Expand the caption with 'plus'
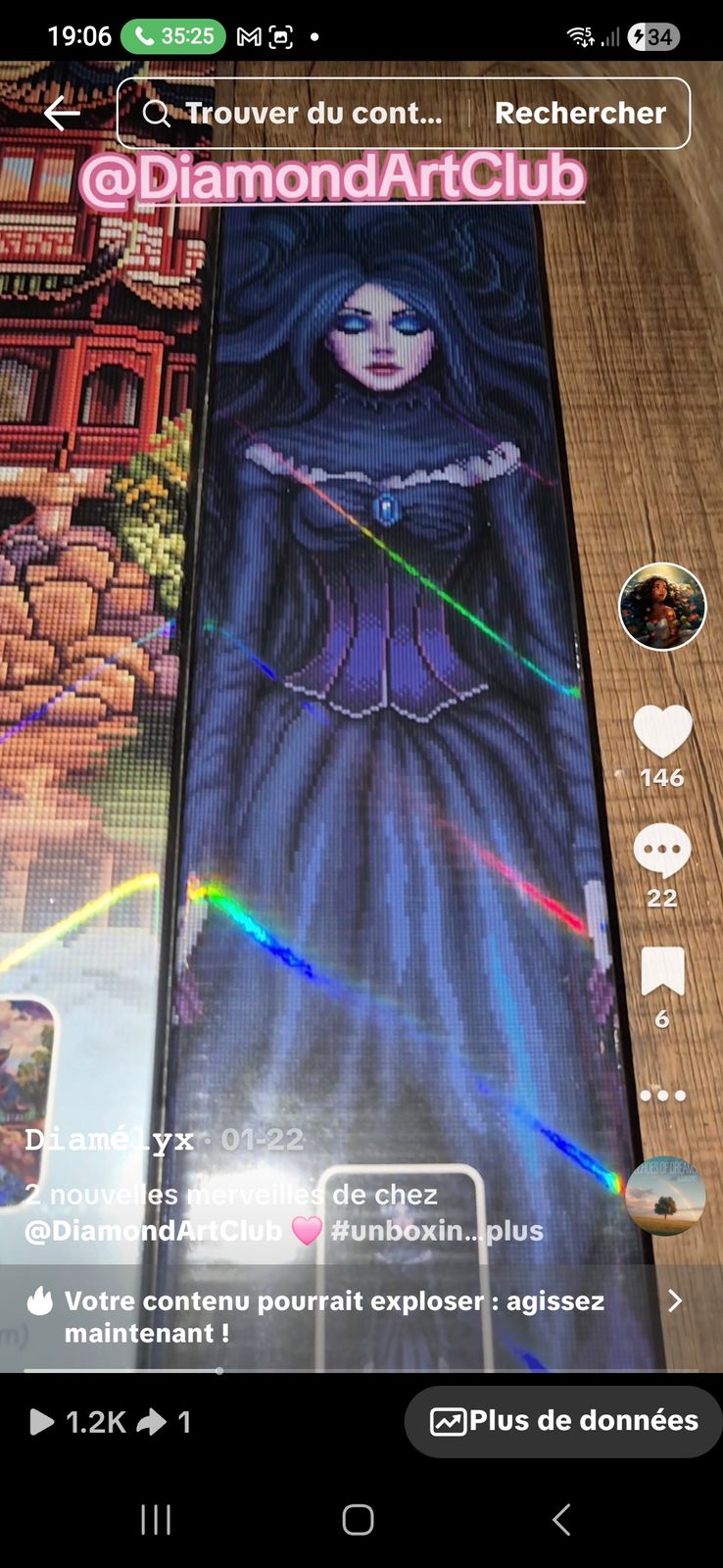This screenshot has height=1568, width=723. [x=515, y=1231]
